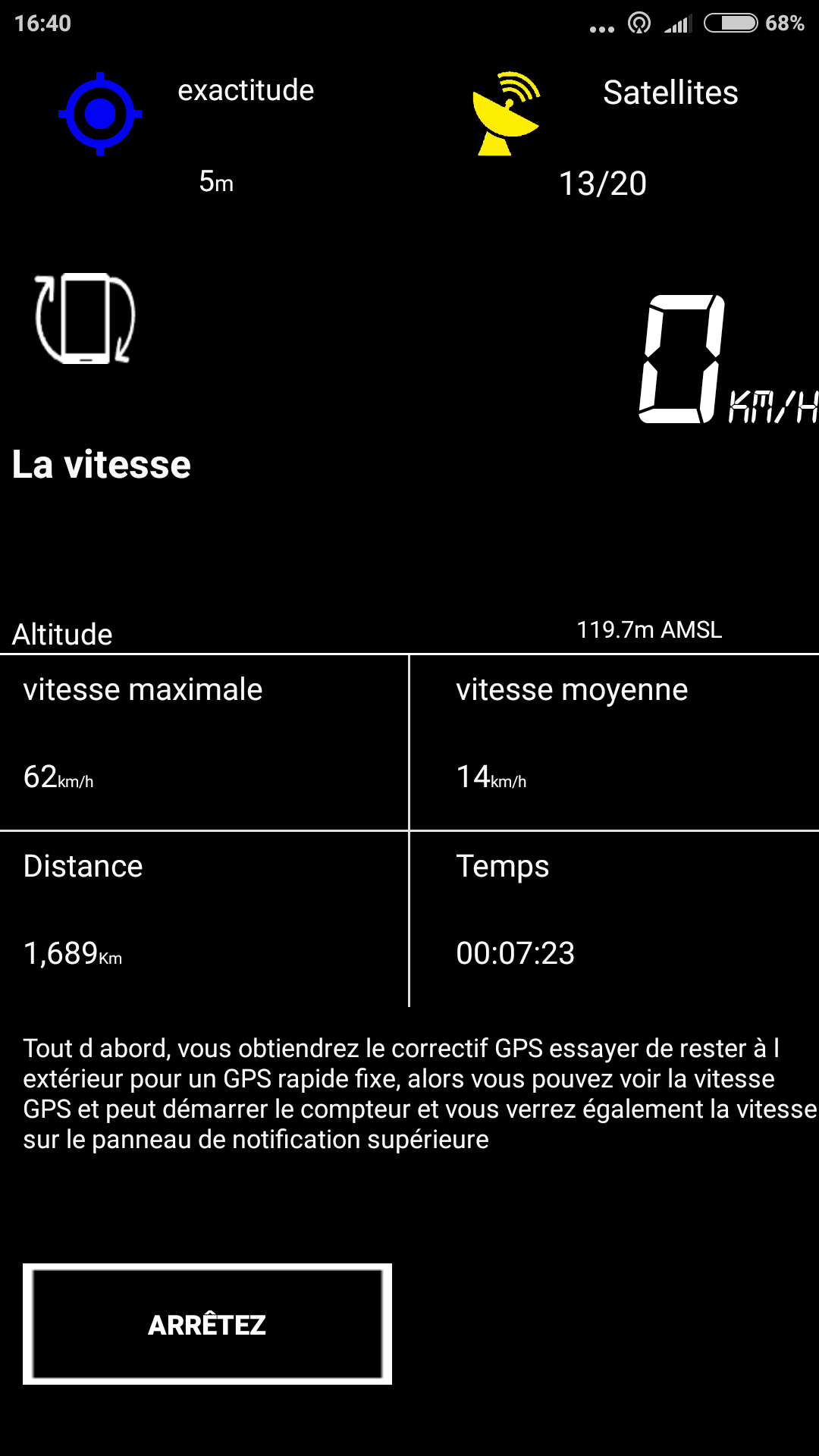The width and height of the screenshot is (819, 1456).
Task: Tap the ARRÊTEZ button to stop tracking
Action: 207,1324
